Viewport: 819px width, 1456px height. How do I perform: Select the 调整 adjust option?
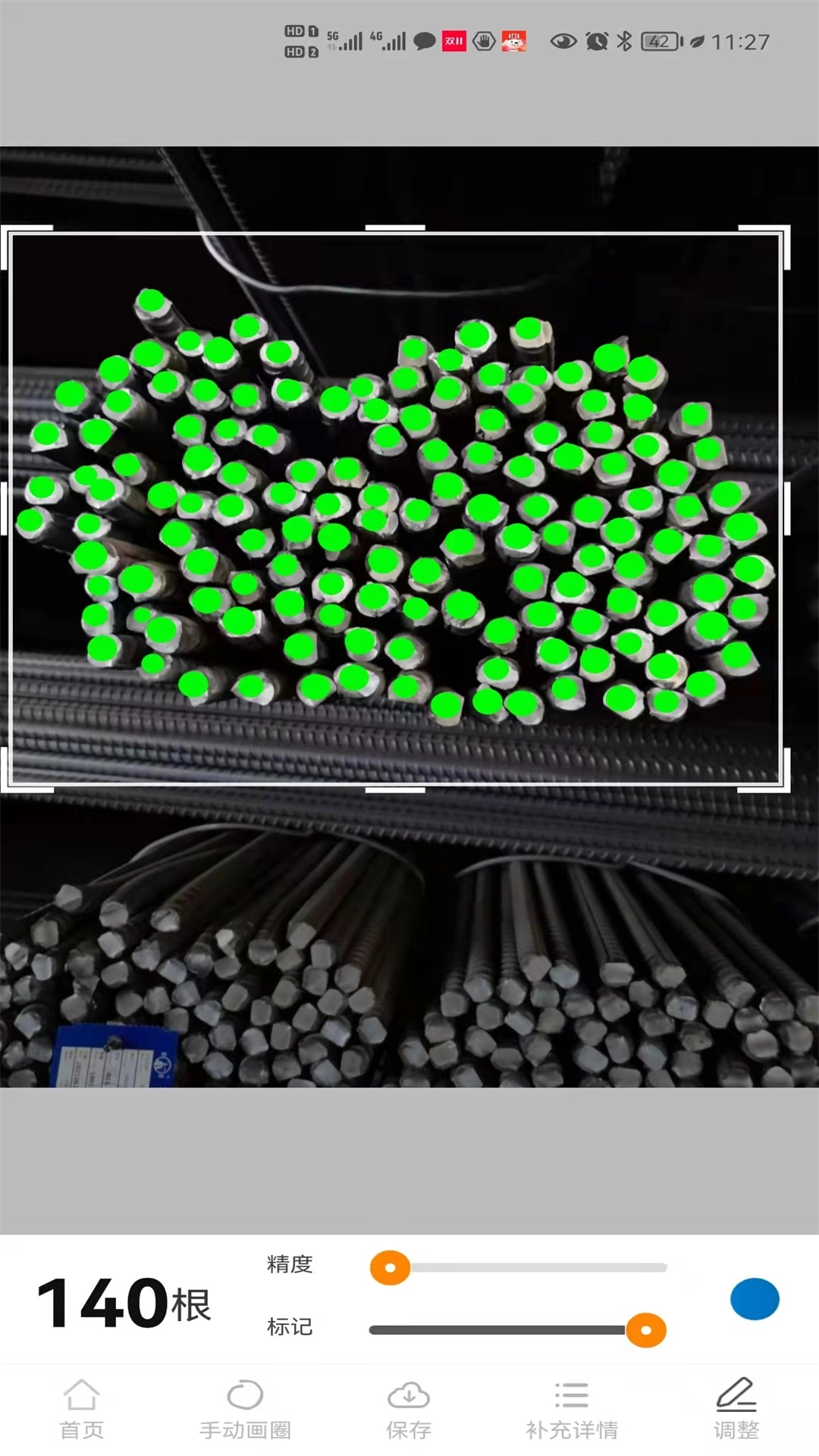(736, 1409)
